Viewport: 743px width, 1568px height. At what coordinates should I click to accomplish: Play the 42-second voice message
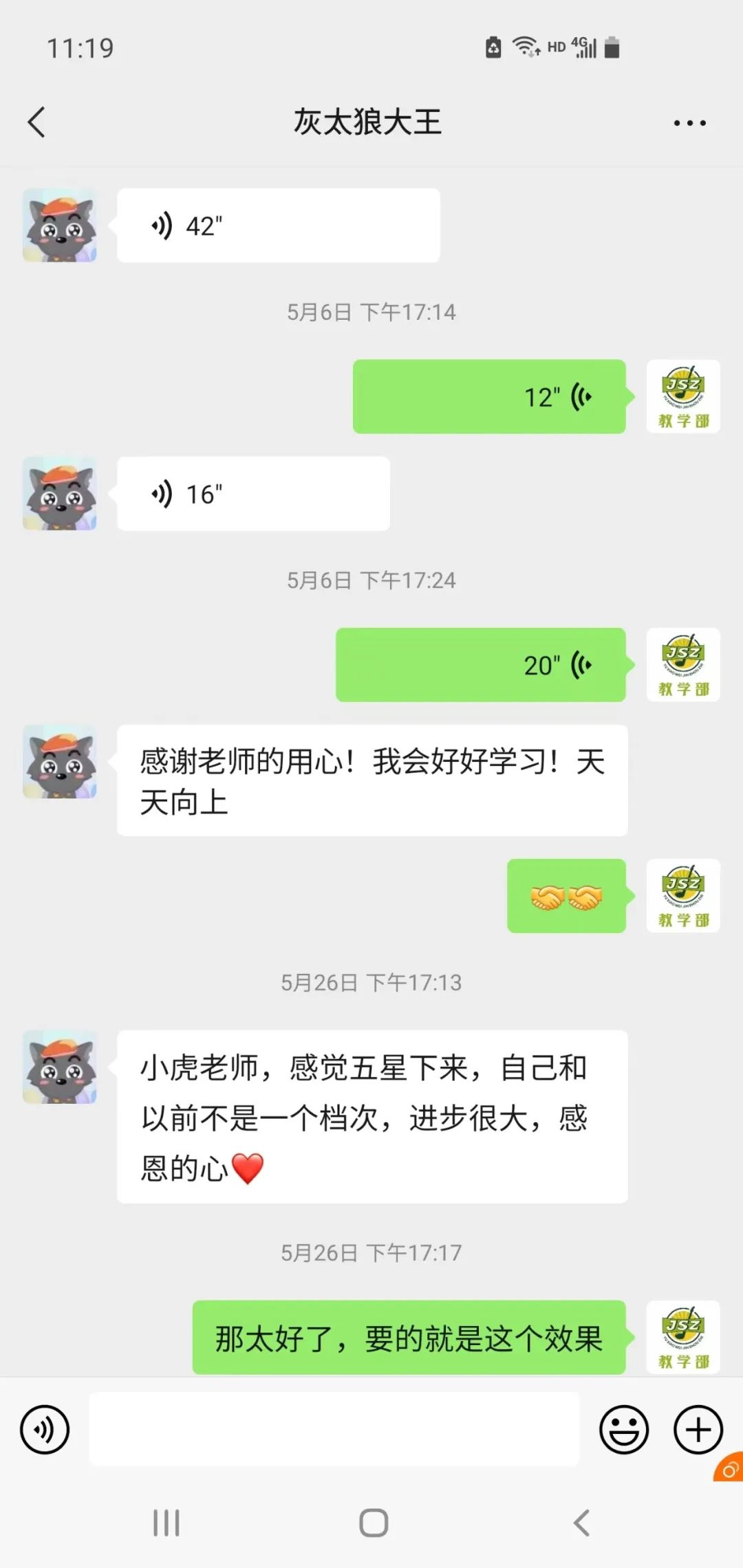coord(278,226)
